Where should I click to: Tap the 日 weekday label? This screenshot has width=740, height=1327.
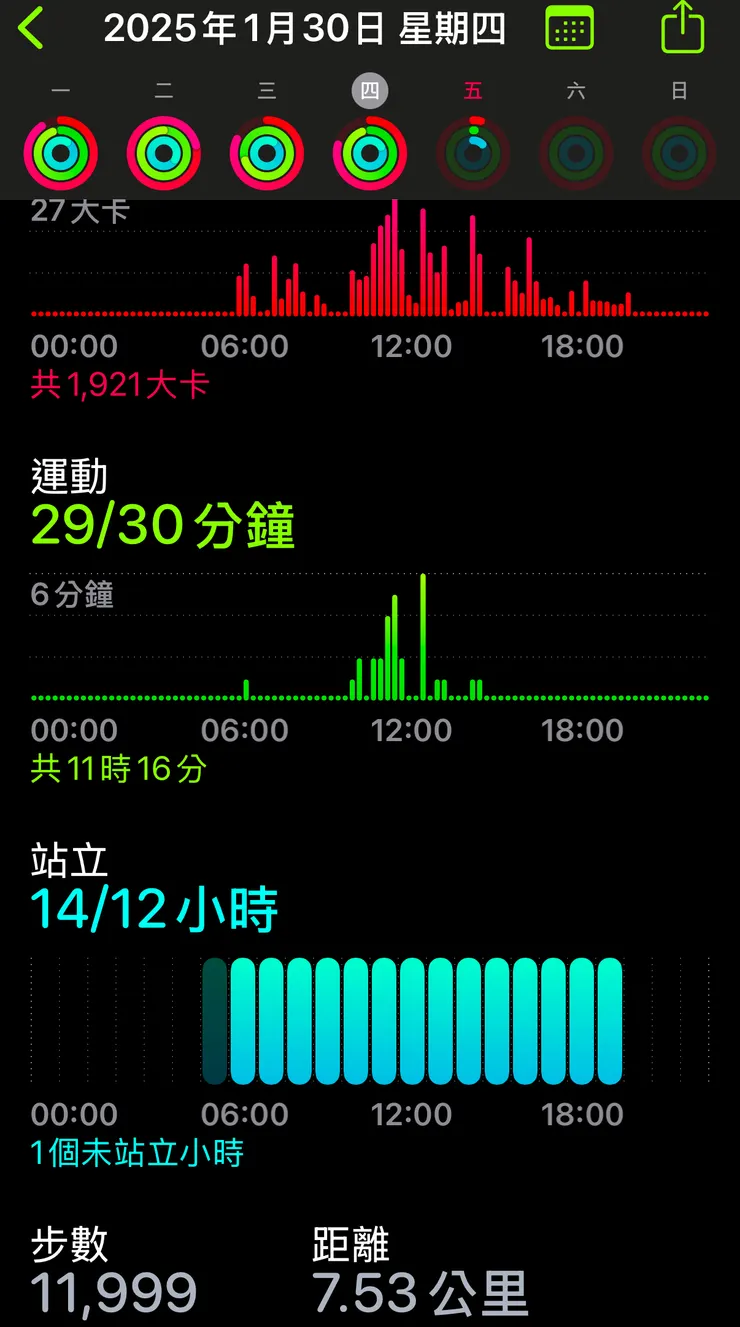coord(679,90)
